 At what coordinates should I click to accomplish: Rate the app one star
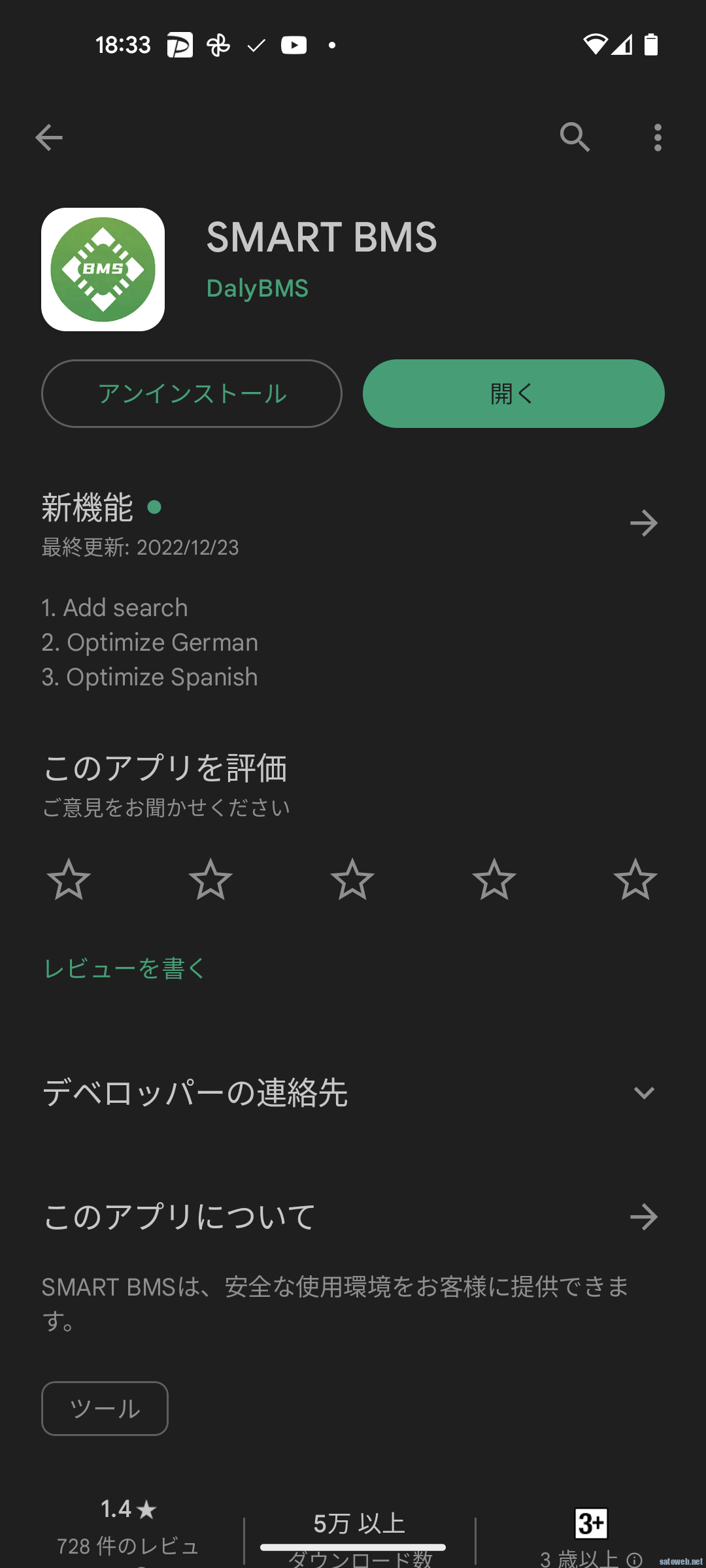69,879
